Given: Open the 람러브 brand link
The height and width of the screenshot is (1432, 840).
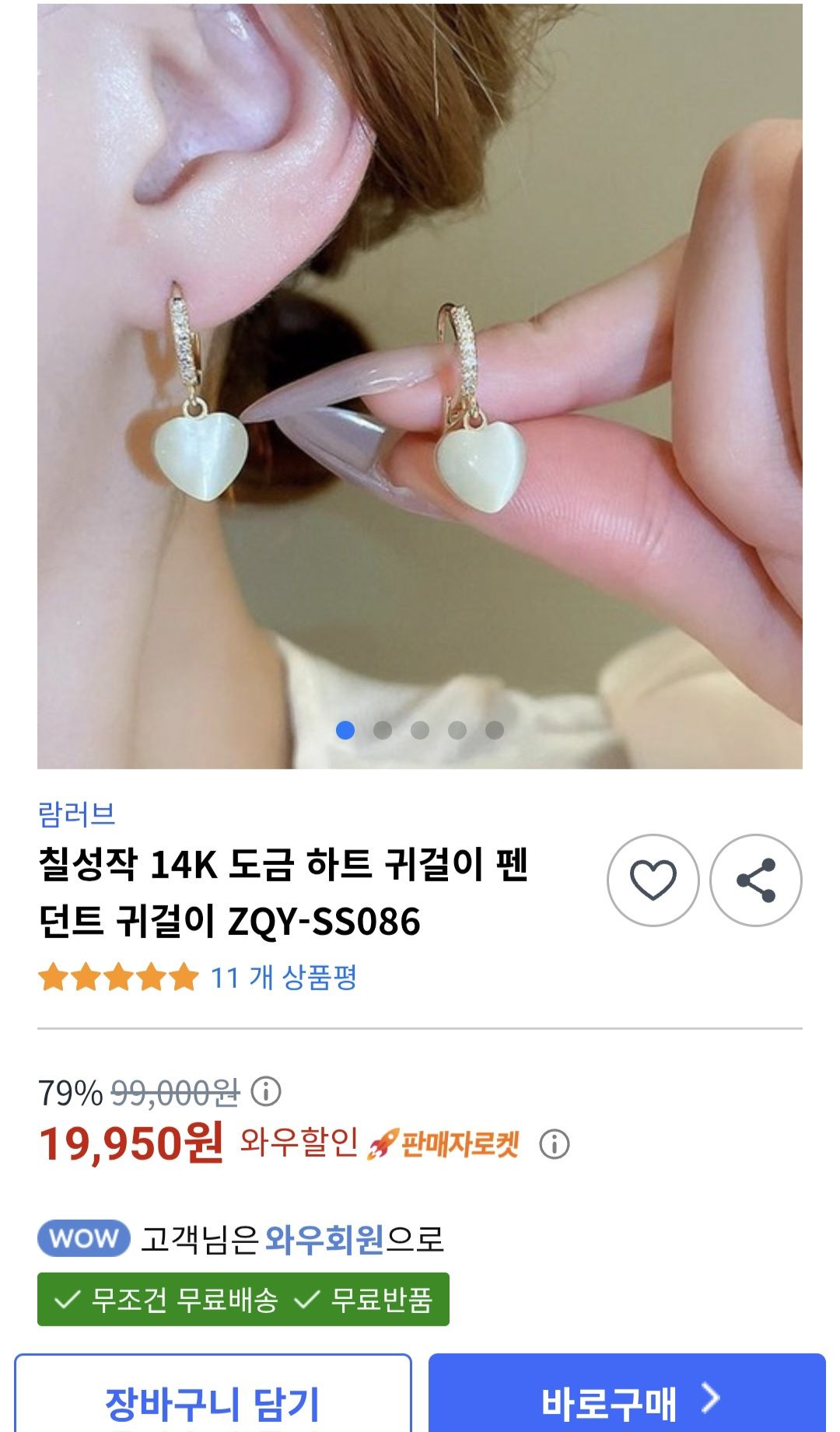Looking at the screenshot, I should pyautogui.click(x=76, y=814).
